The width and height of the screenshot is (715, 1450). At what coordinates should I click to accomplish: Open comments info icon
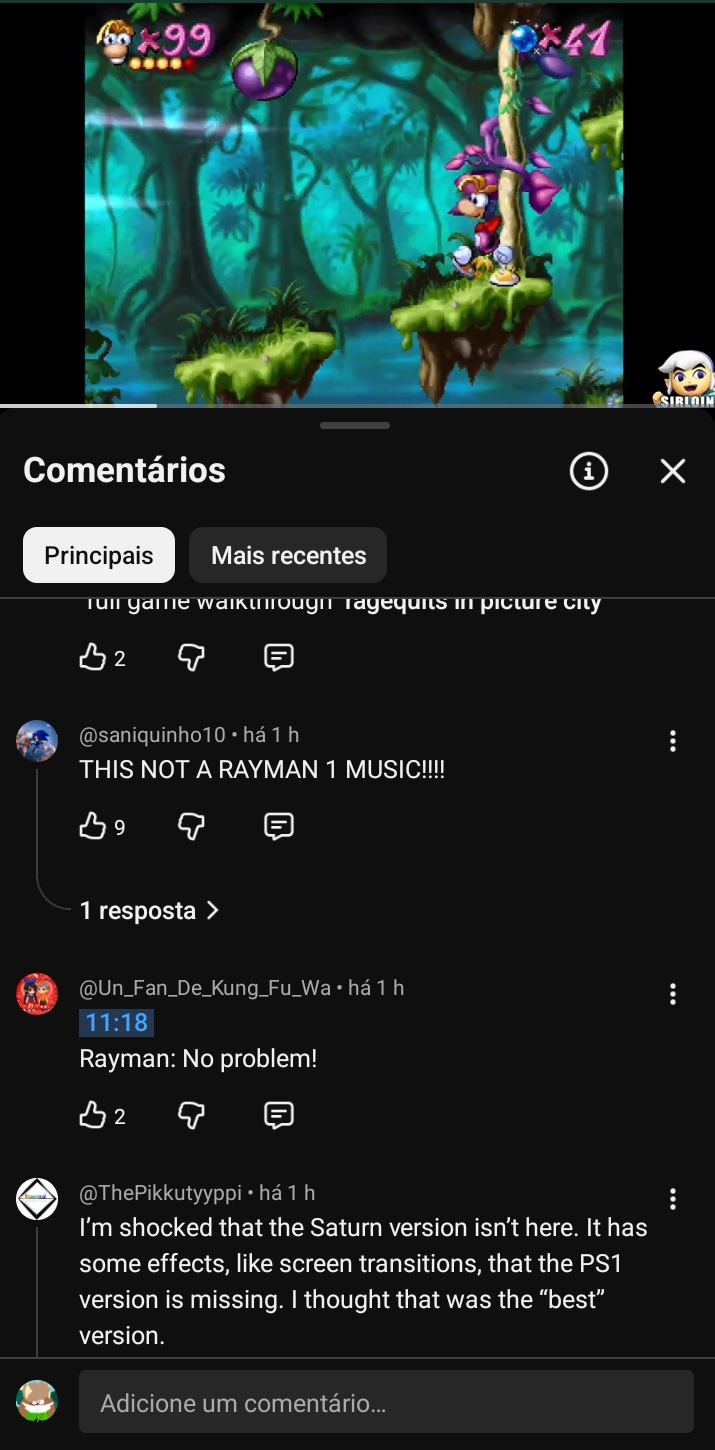pos(589,471)
